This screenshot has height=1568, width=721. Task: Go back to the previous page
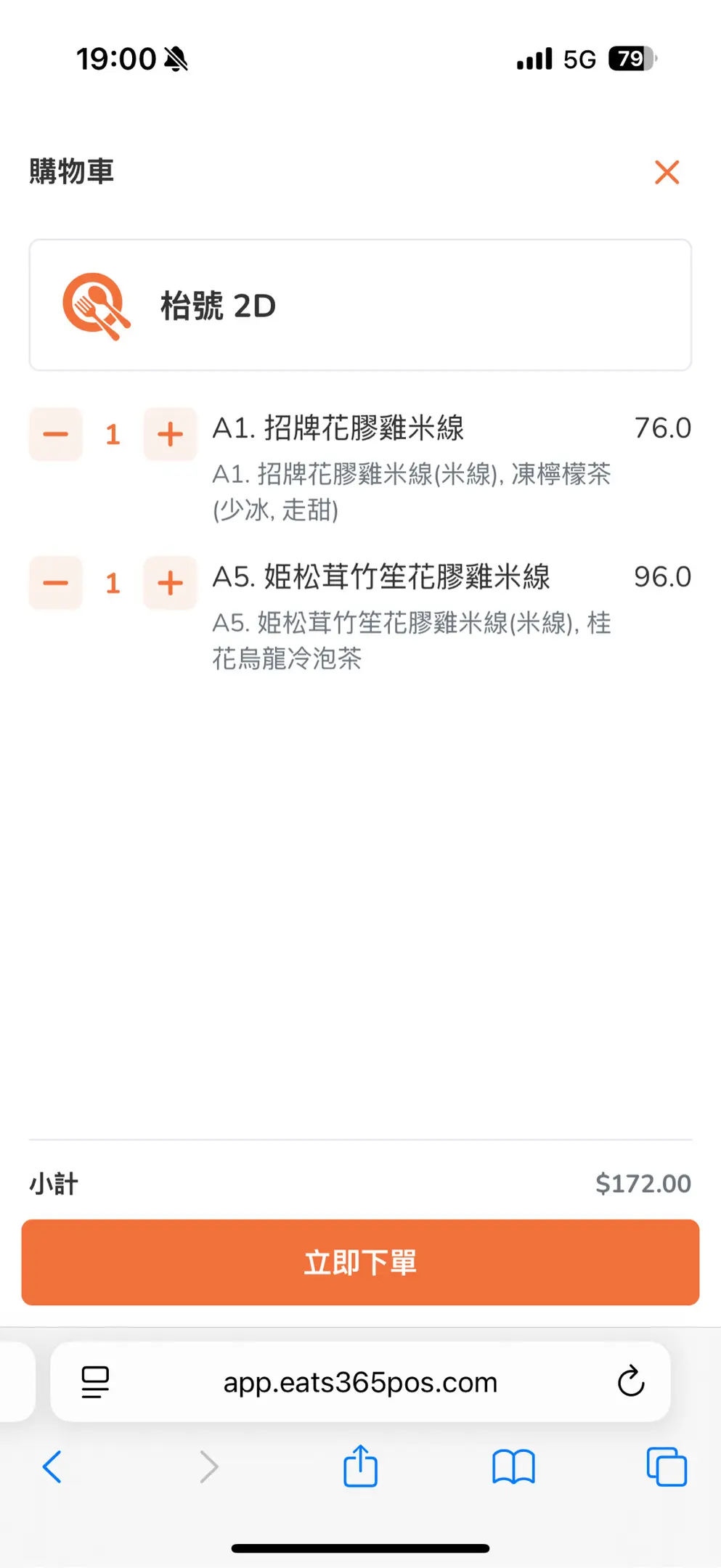tap(52, 1467)
